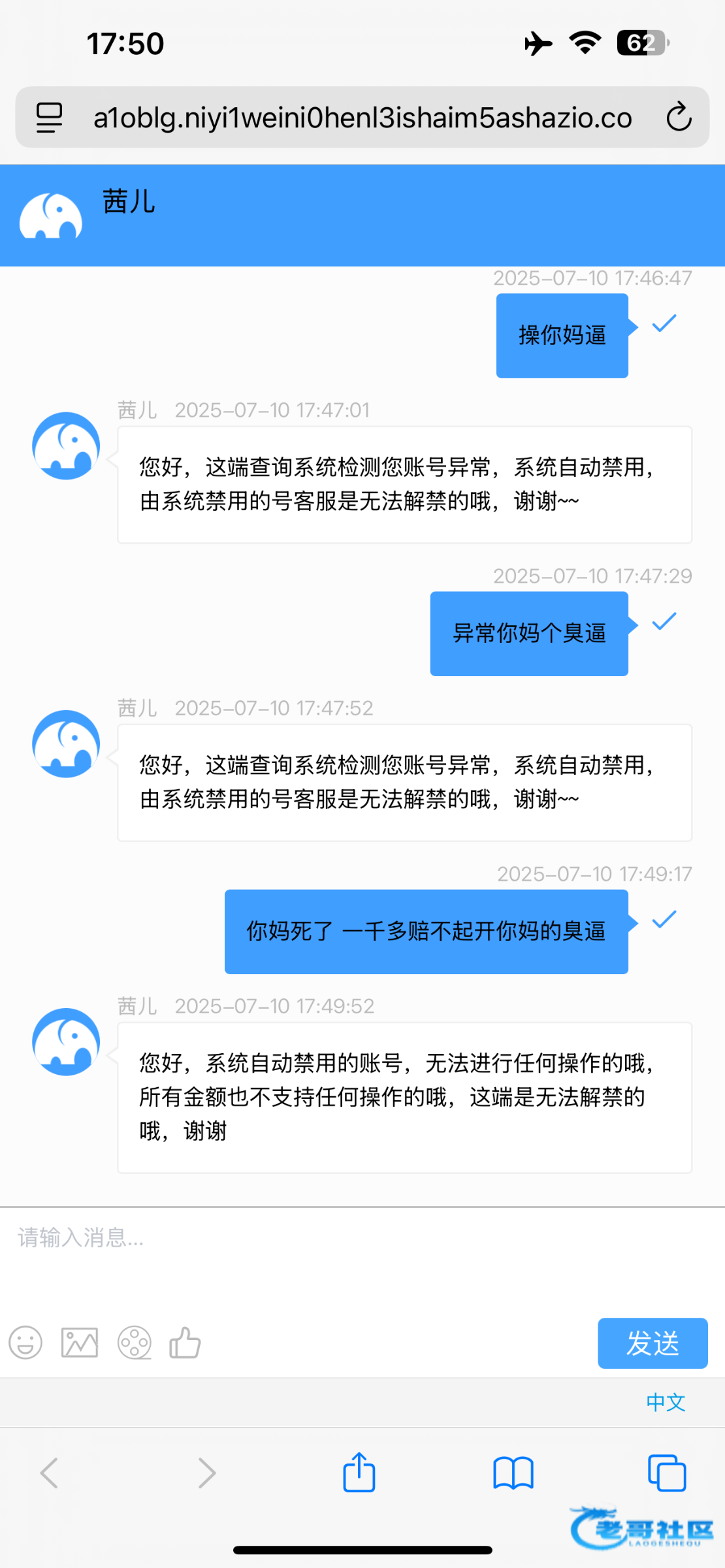The height and width of the screenshot is (1568, 725).
Task: Tap the URL address bar
Action: (x=362, y=118)
